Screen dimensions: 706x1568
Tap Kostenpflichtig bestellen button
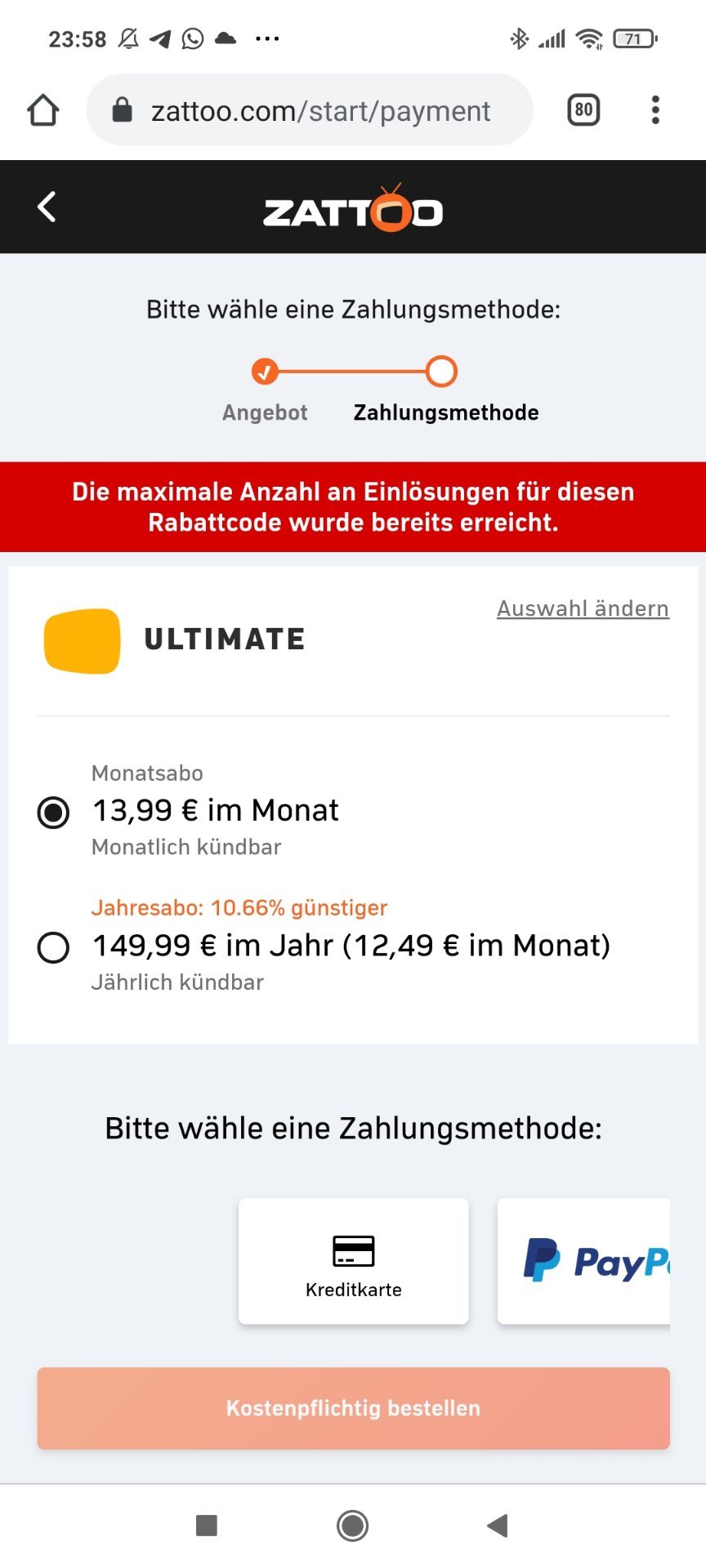353,1409
